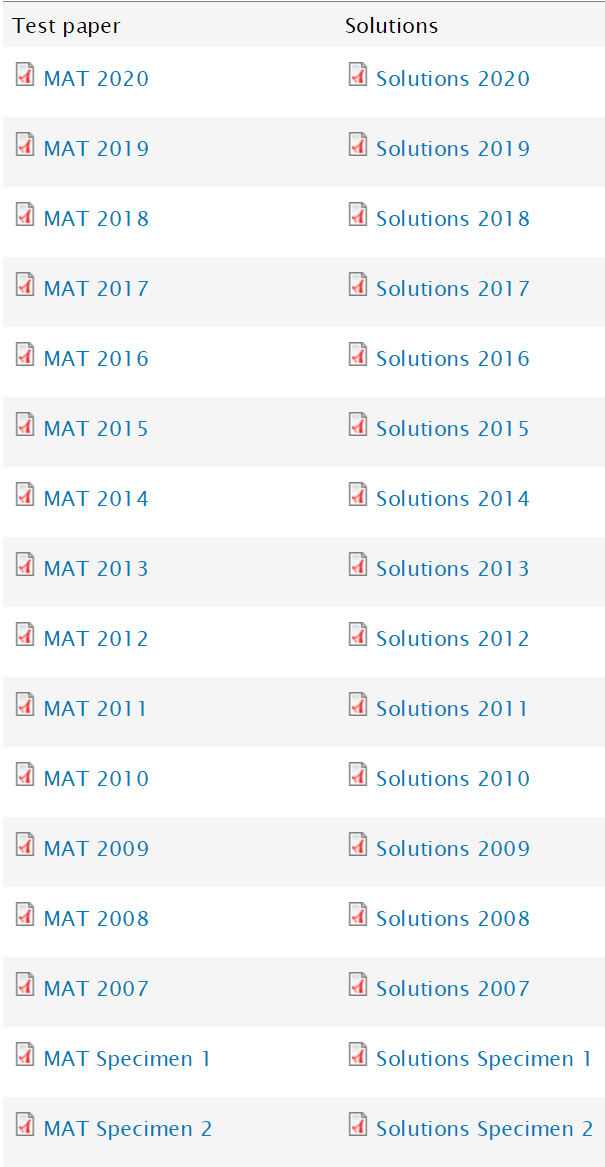The width and height of the screenshot is (605, 1167).
Task: Open the MAT 2019 paper link
Action: click(x=96, y=149)
